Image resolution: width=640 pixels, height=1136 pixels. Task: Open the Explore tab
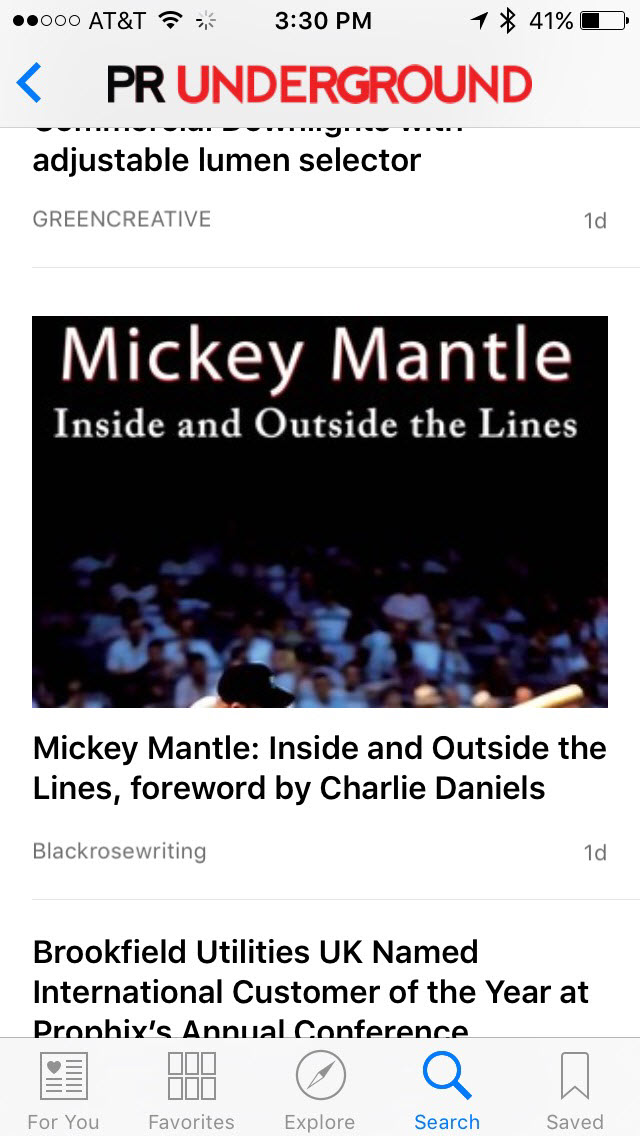click(320, 1090)
